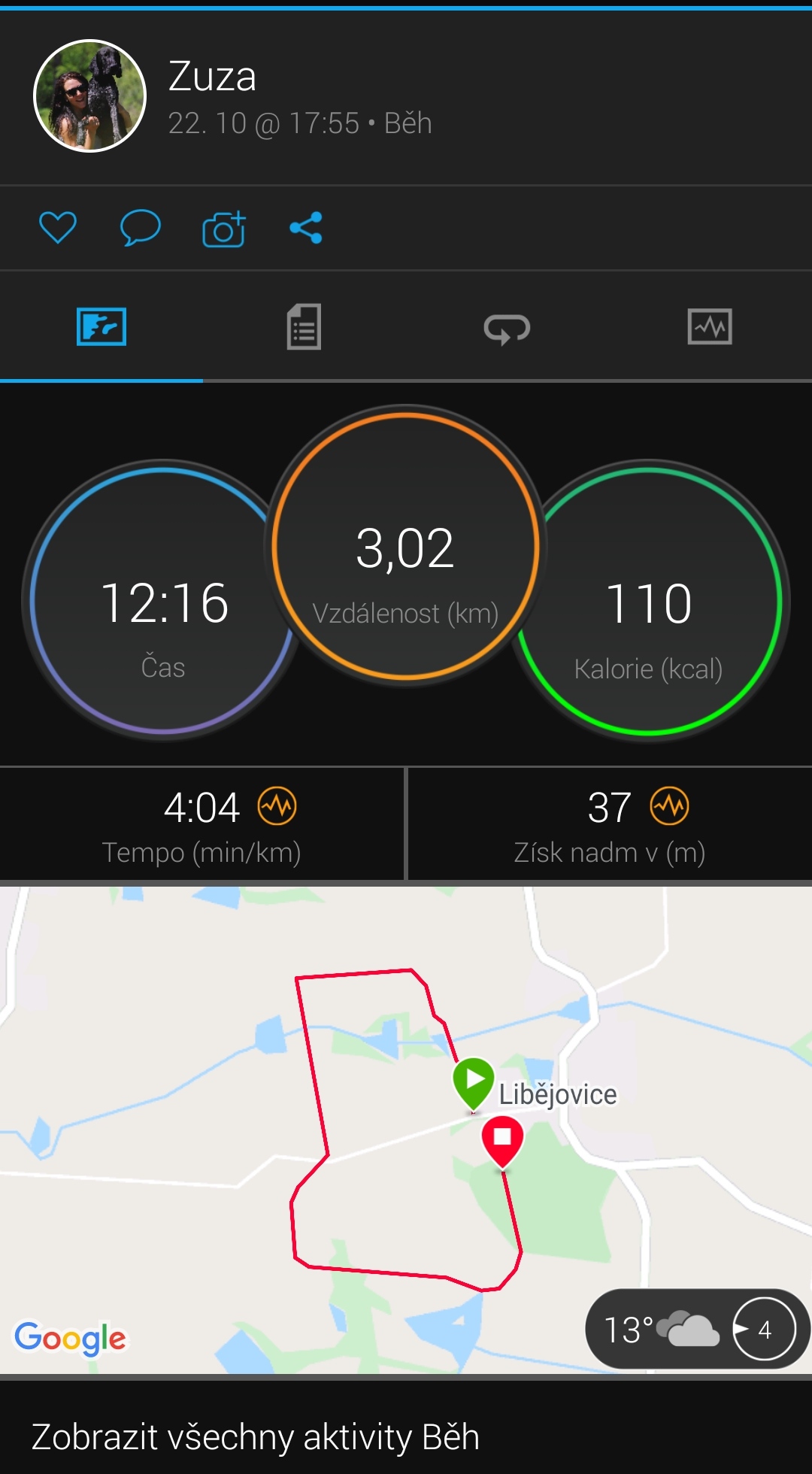This screenshot has height=1474, width=812.
Task: Share this activity
Action: (x=306, y=228)
